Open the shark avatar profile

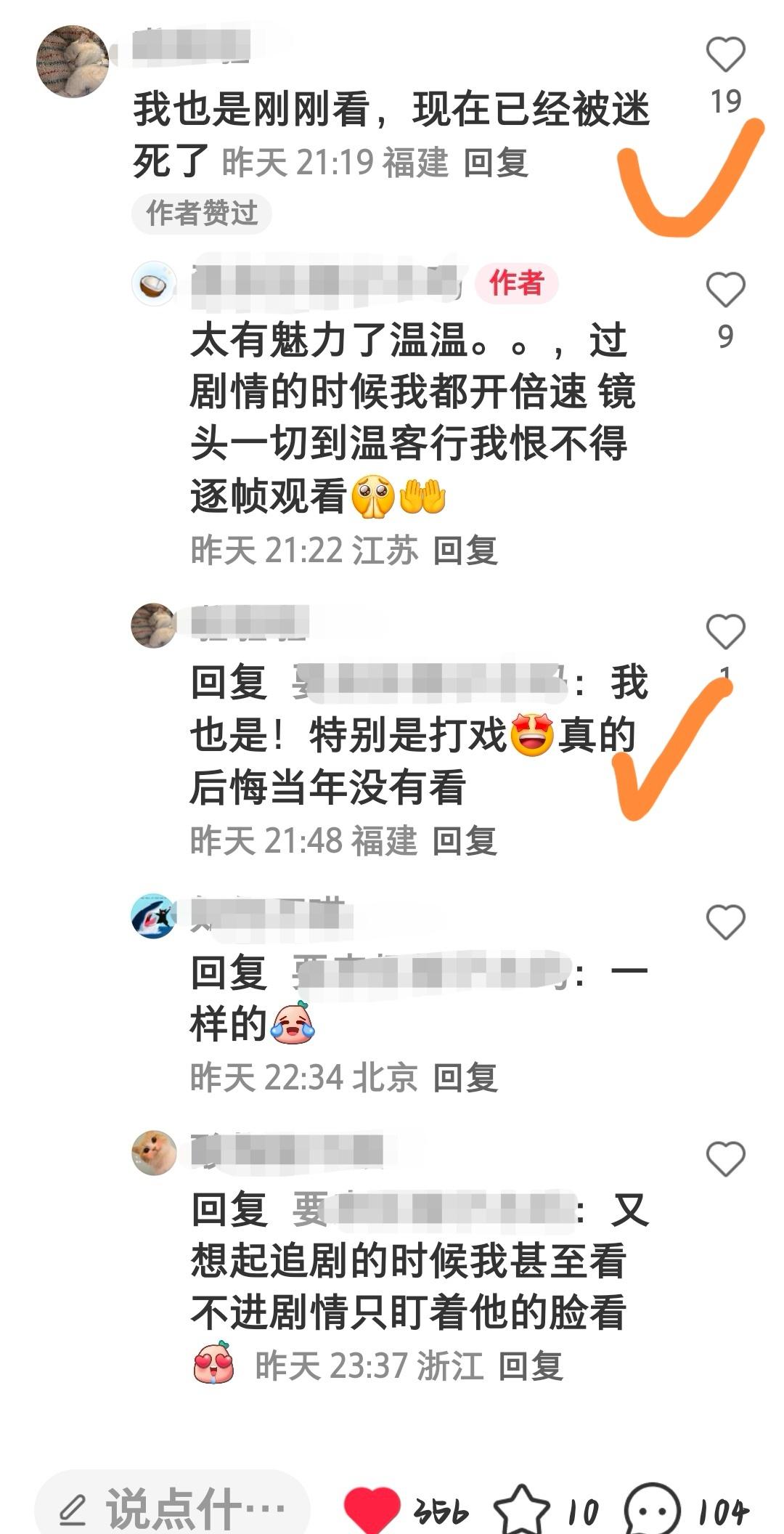[154, 916]
